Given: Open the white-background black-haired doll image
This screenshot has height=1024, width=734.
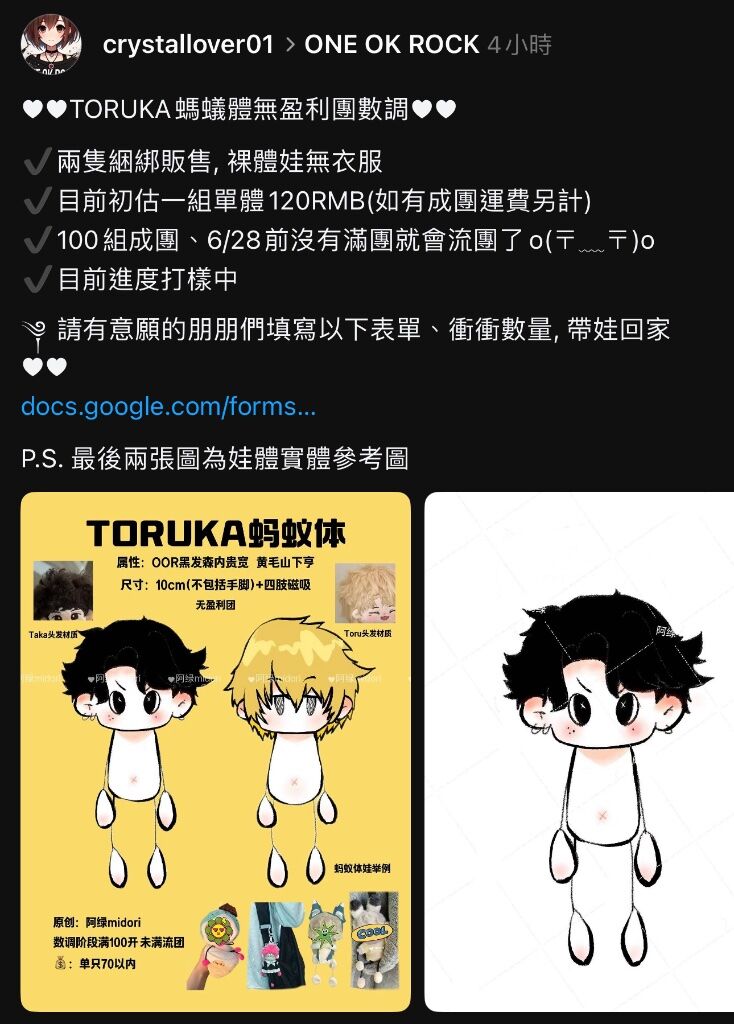Looking at the screenshot, I should [x=580, y=750].
